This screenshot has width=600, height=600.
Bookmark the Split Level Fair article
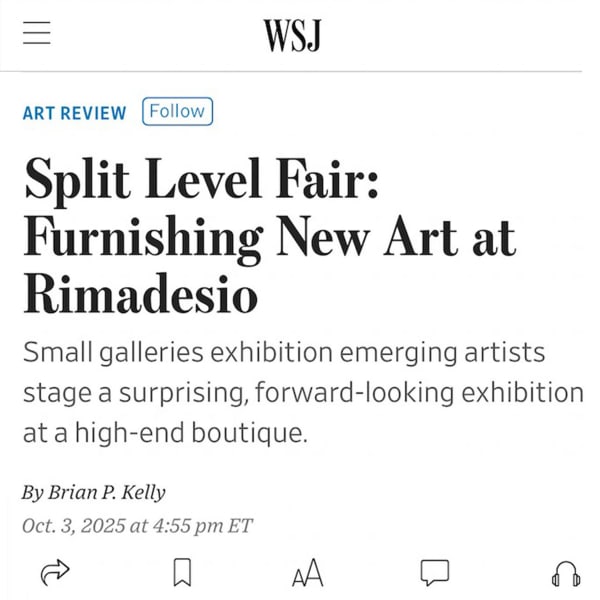(183, 572)
